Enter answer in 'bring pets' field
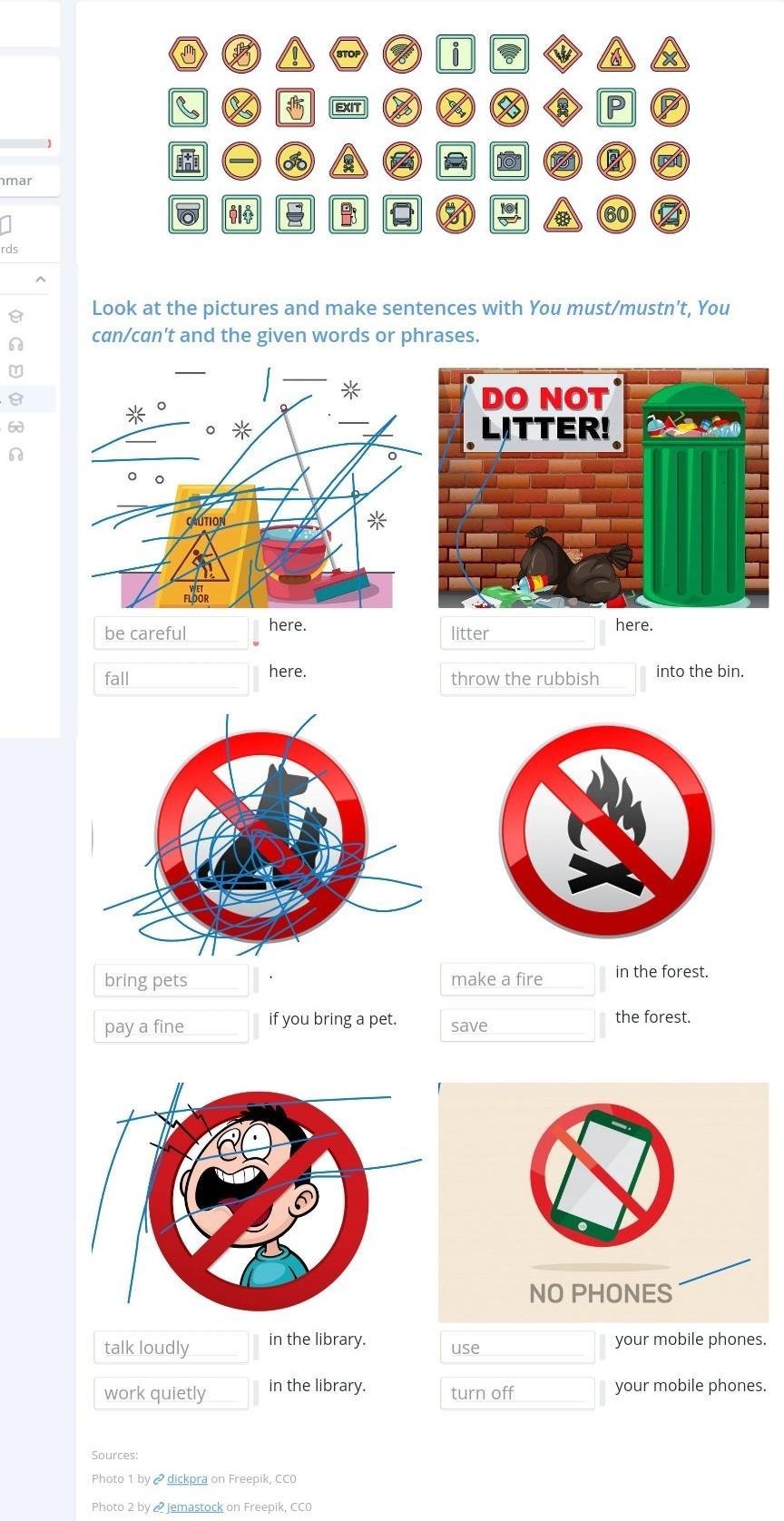Viewport: 784px width, 1521px height. coord(171,979)
